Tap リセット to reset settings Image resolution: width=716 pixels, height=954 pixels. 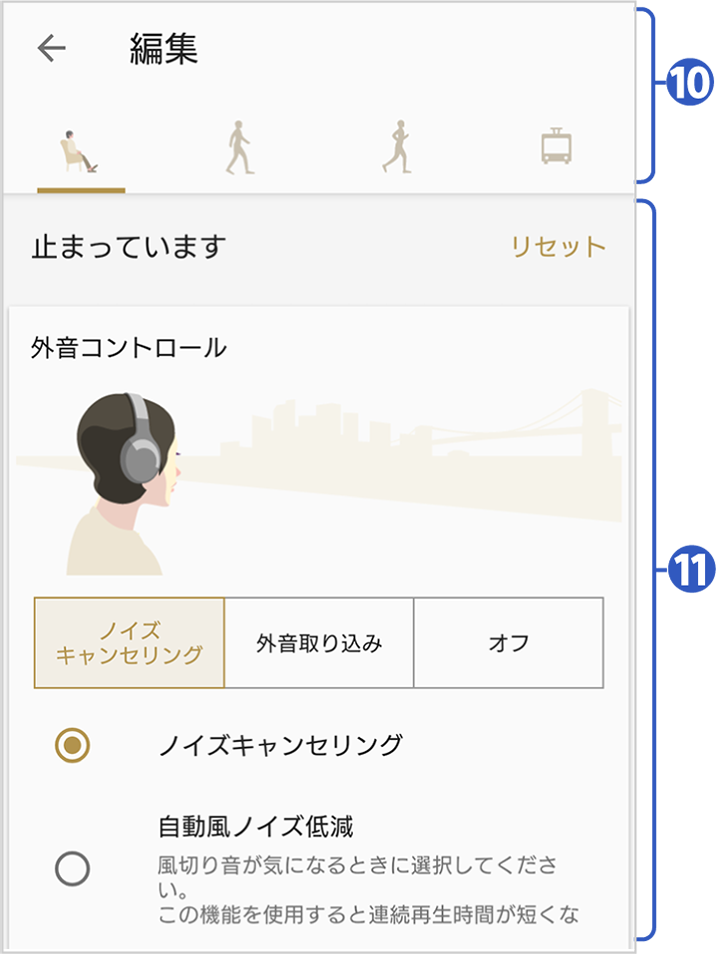coord(558,247)
